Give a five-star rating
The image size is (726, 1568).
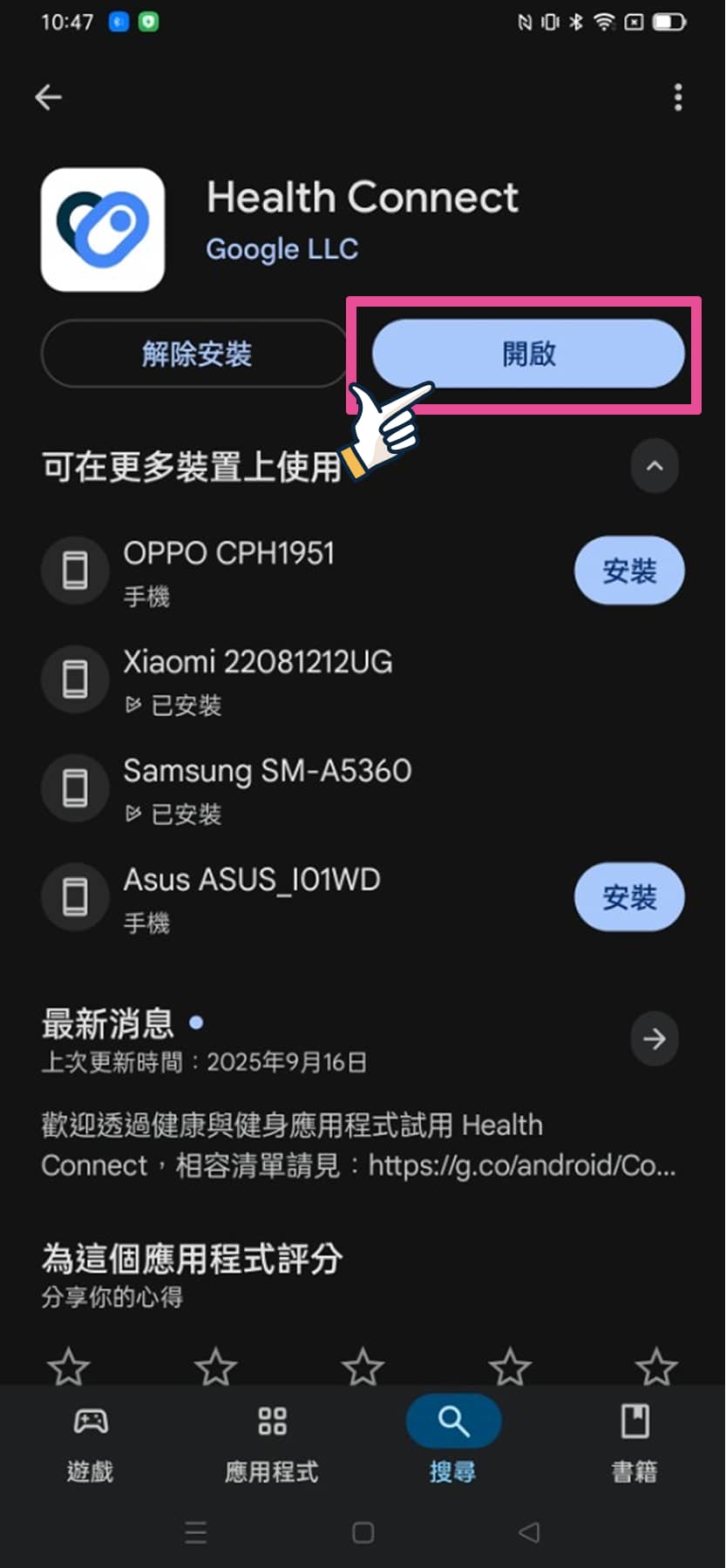pos(656,1367)
